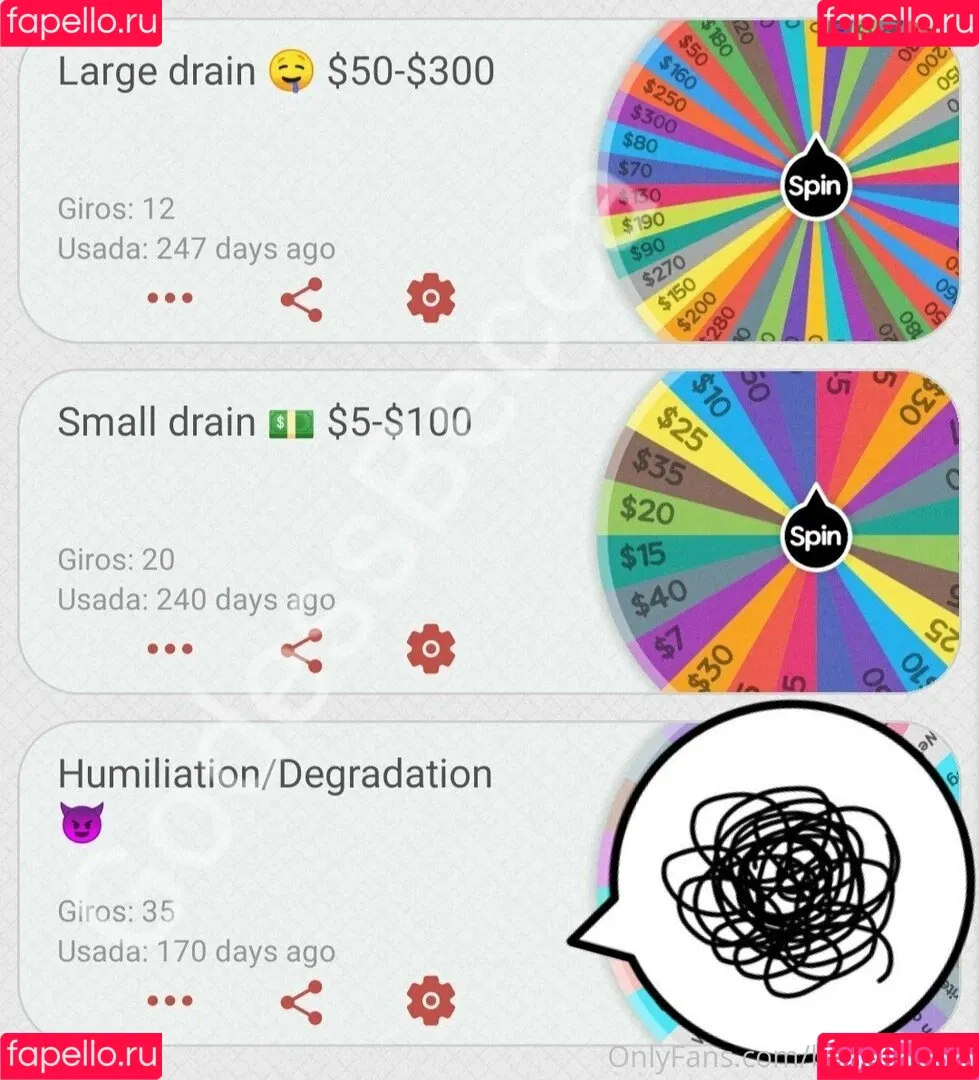Share the Large drain wheel

point(301,299)
